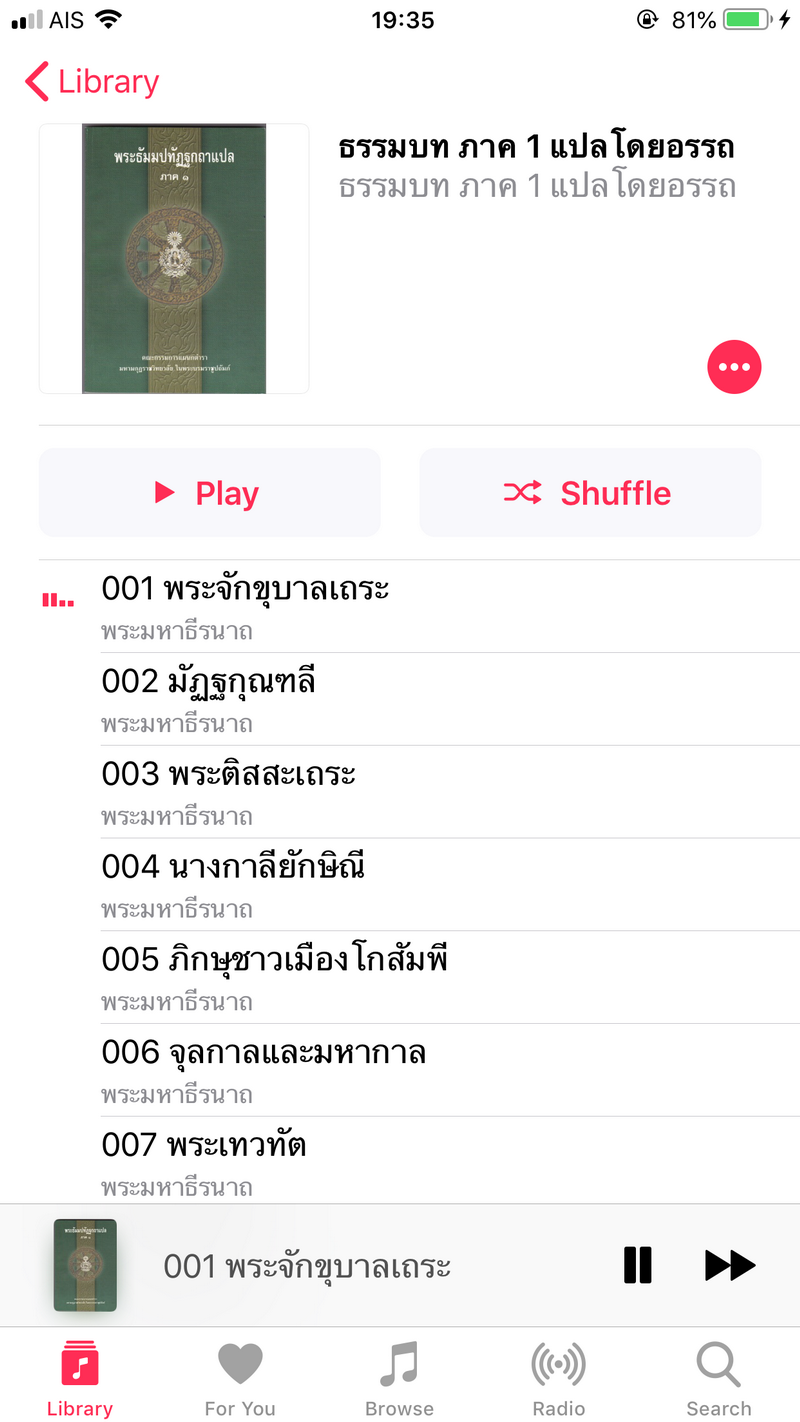Open the Library tab
800x1422 pixels.
(x=80, y=1378)
